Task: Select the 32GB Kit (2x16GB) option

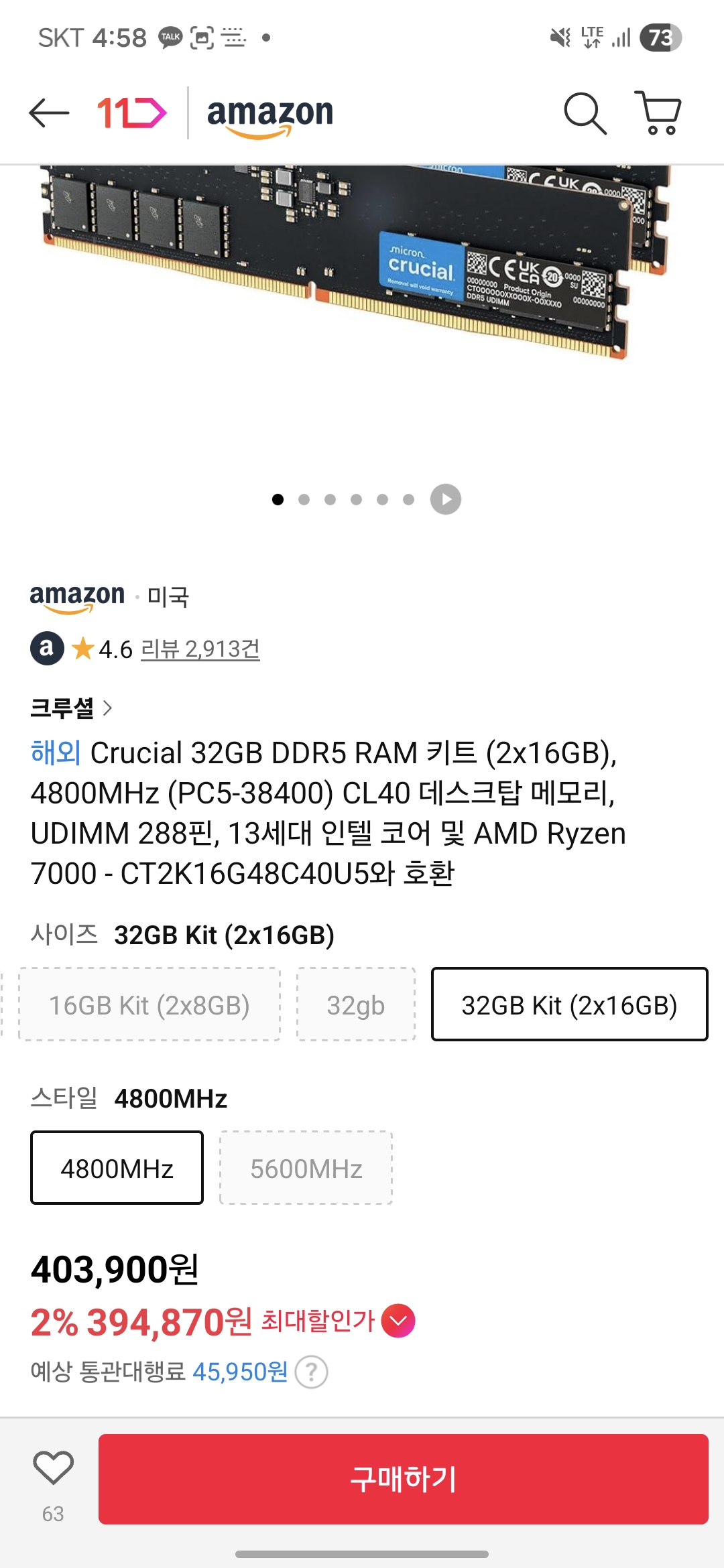Action: coord(569,1005)
